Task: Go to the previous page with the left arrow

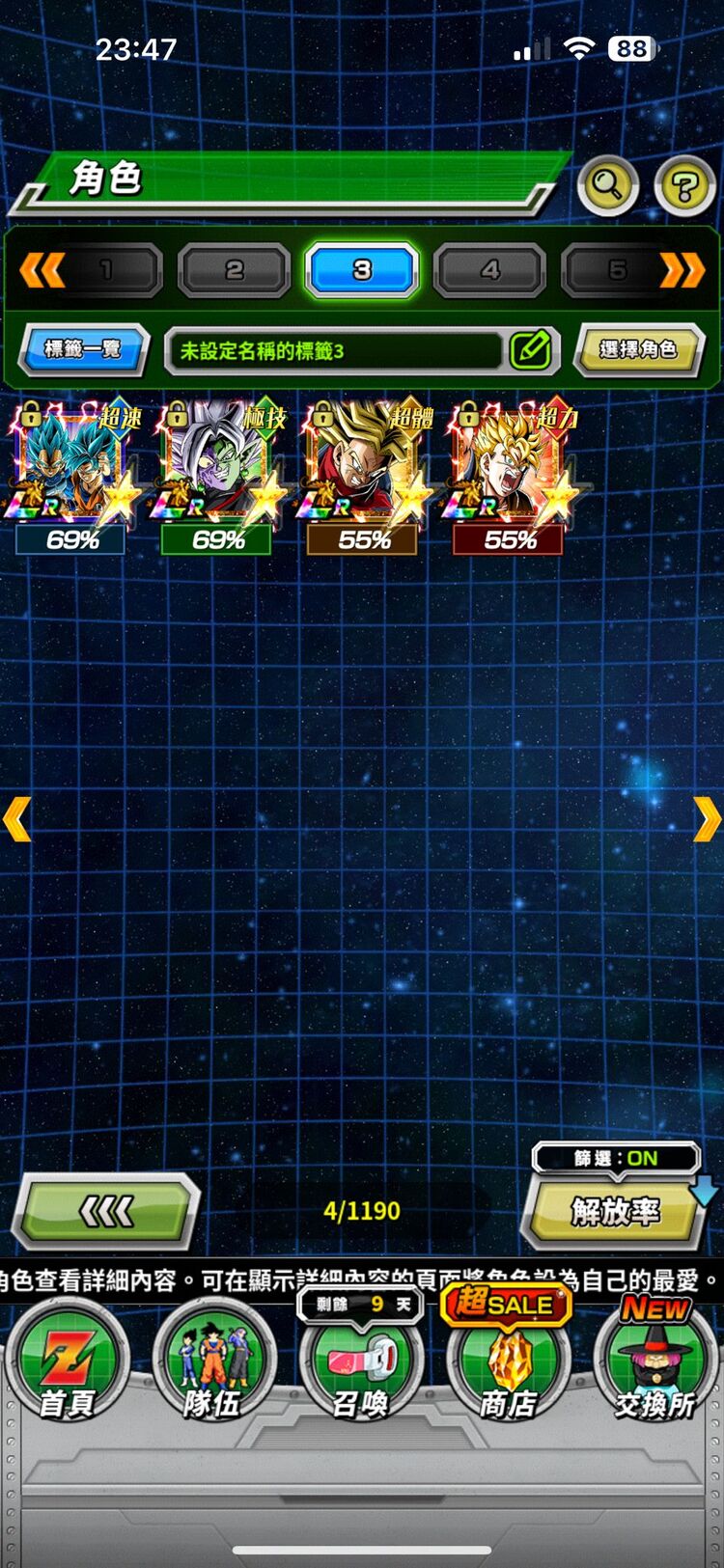Action: 16,819
